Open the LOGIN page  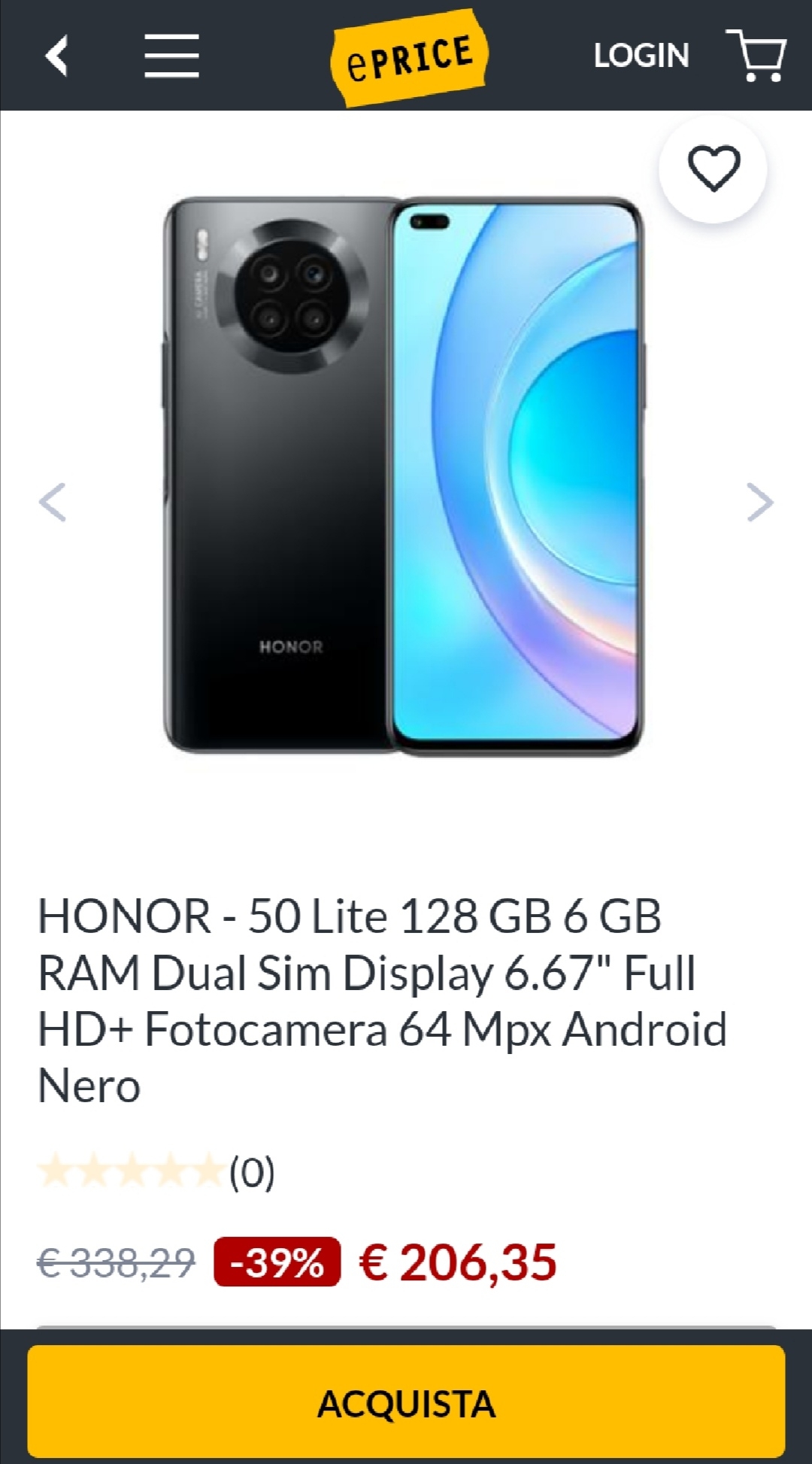tap(641, 56)
